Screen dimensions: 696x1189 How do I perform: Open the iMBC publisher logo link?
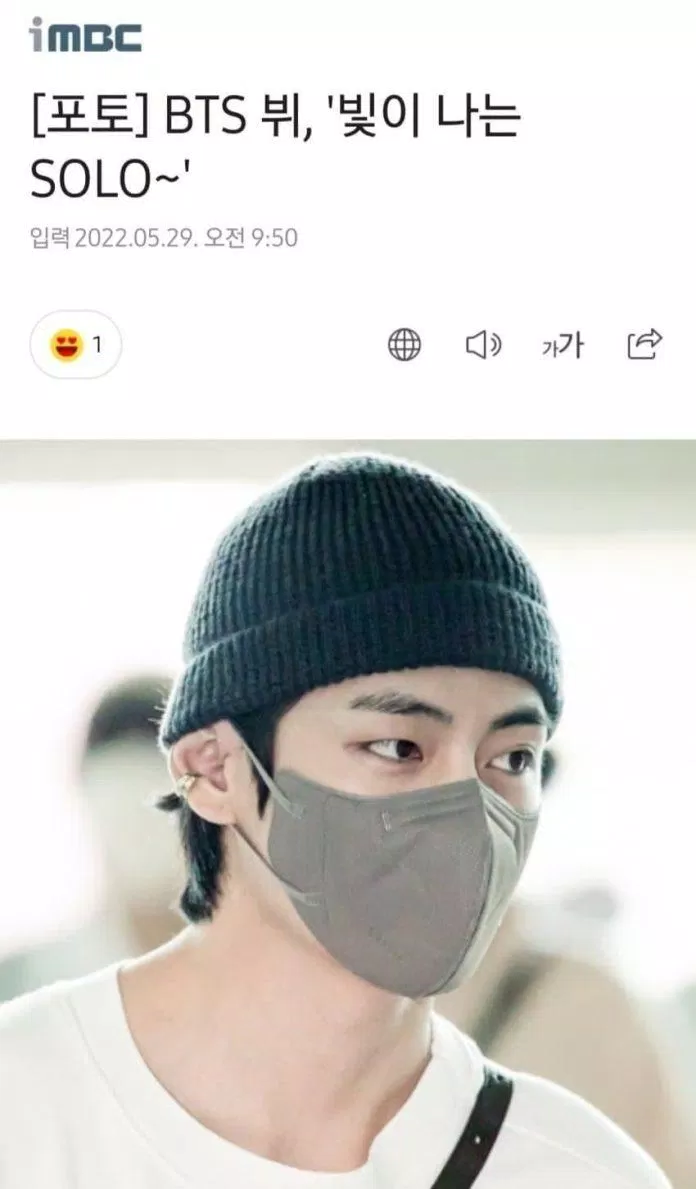(x=85, y=35)
